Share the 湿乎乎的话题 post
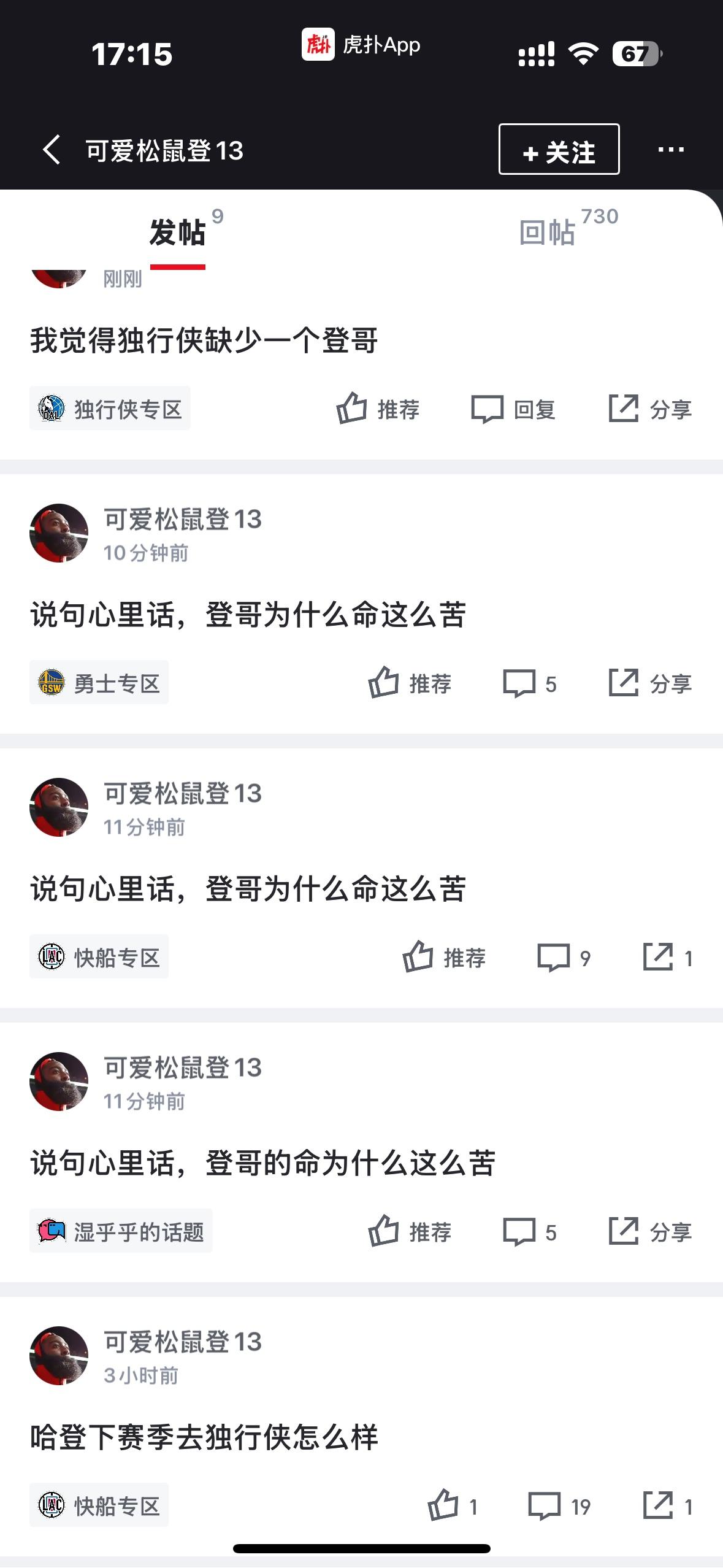Screen dimensions: 723x1568 coord(650,1231)
